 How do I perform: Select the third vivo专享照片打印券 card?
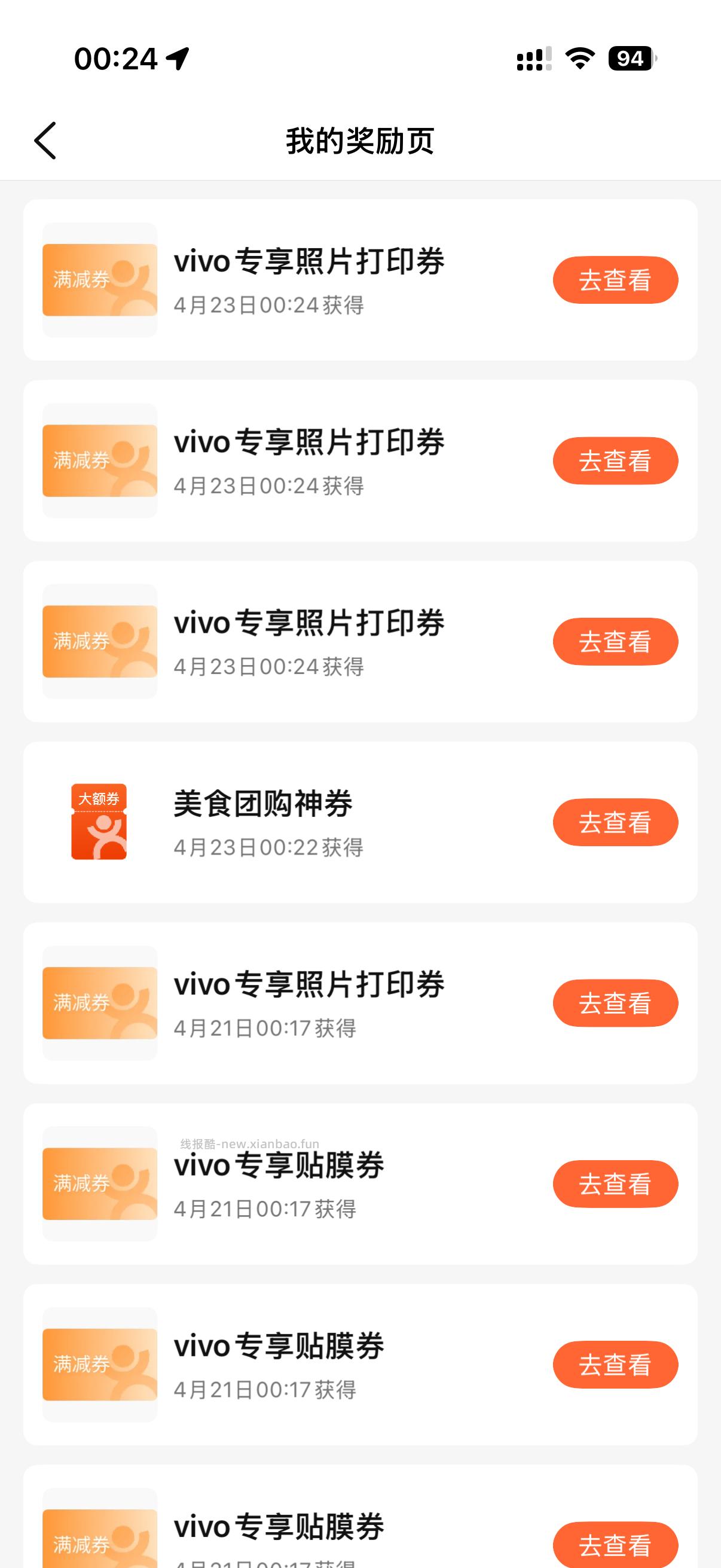[x=360, y=641]
